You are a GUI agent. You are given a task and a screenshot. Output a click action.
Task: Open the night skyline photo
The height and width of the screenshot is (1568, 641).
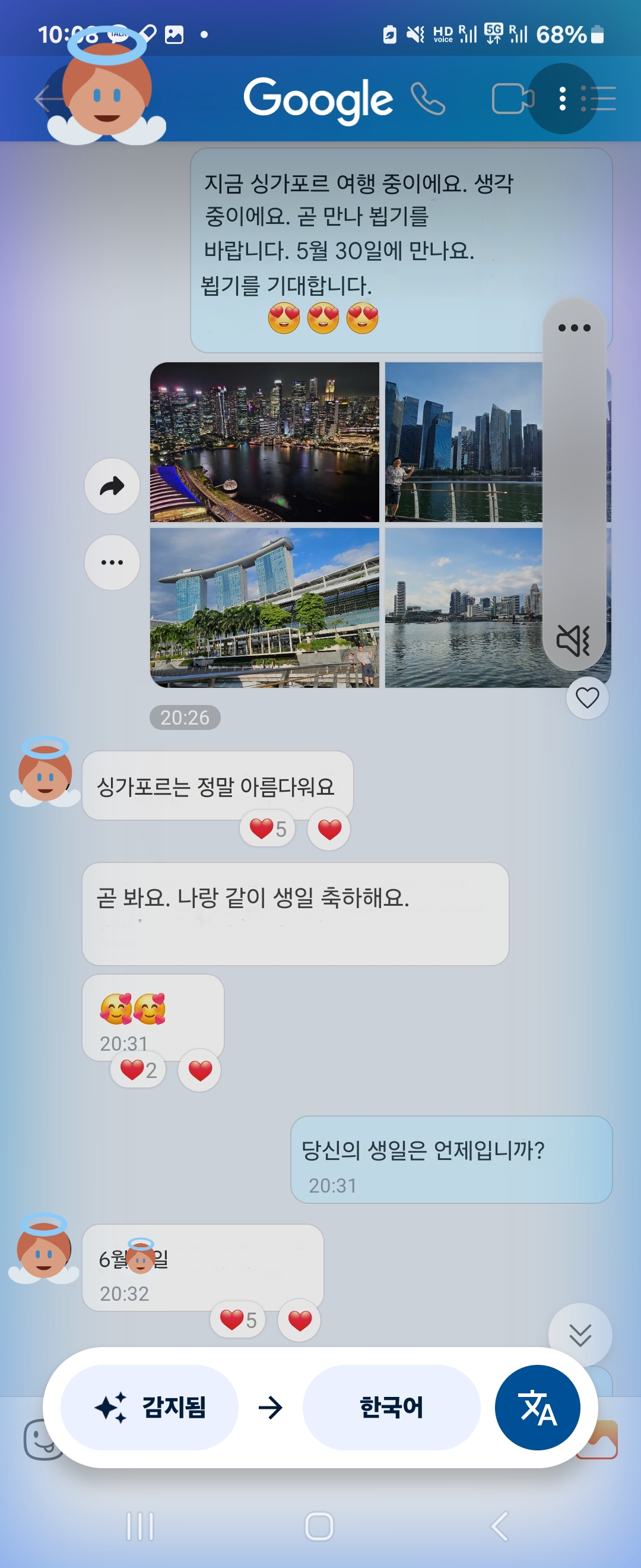(265, 442)
